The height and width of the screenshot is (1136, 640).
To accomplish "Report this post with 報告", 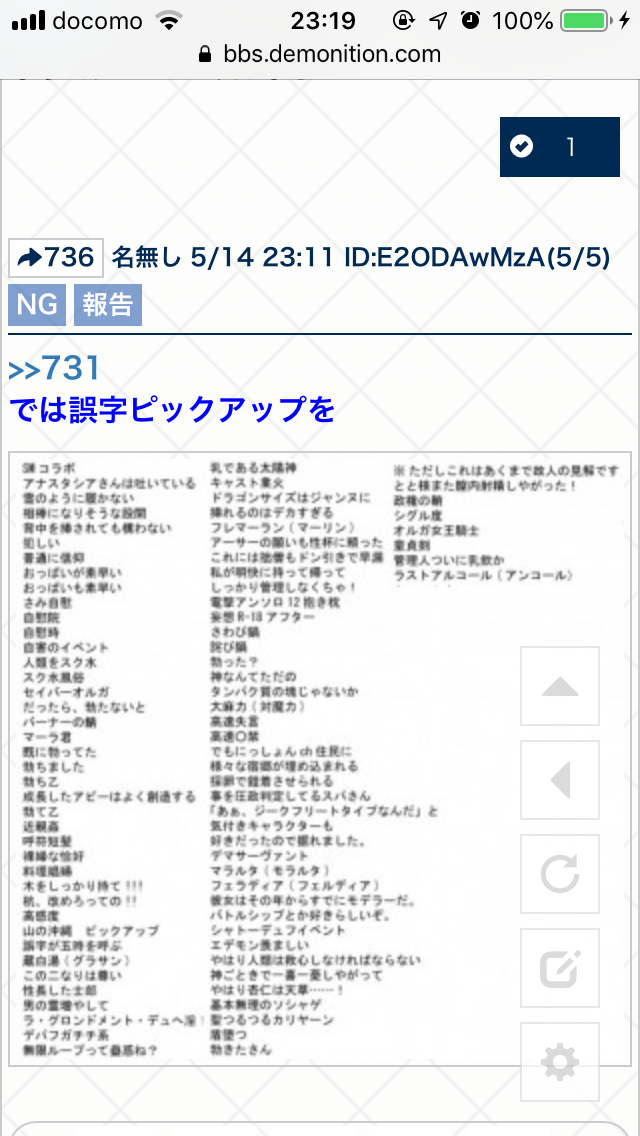I will 108,305.
